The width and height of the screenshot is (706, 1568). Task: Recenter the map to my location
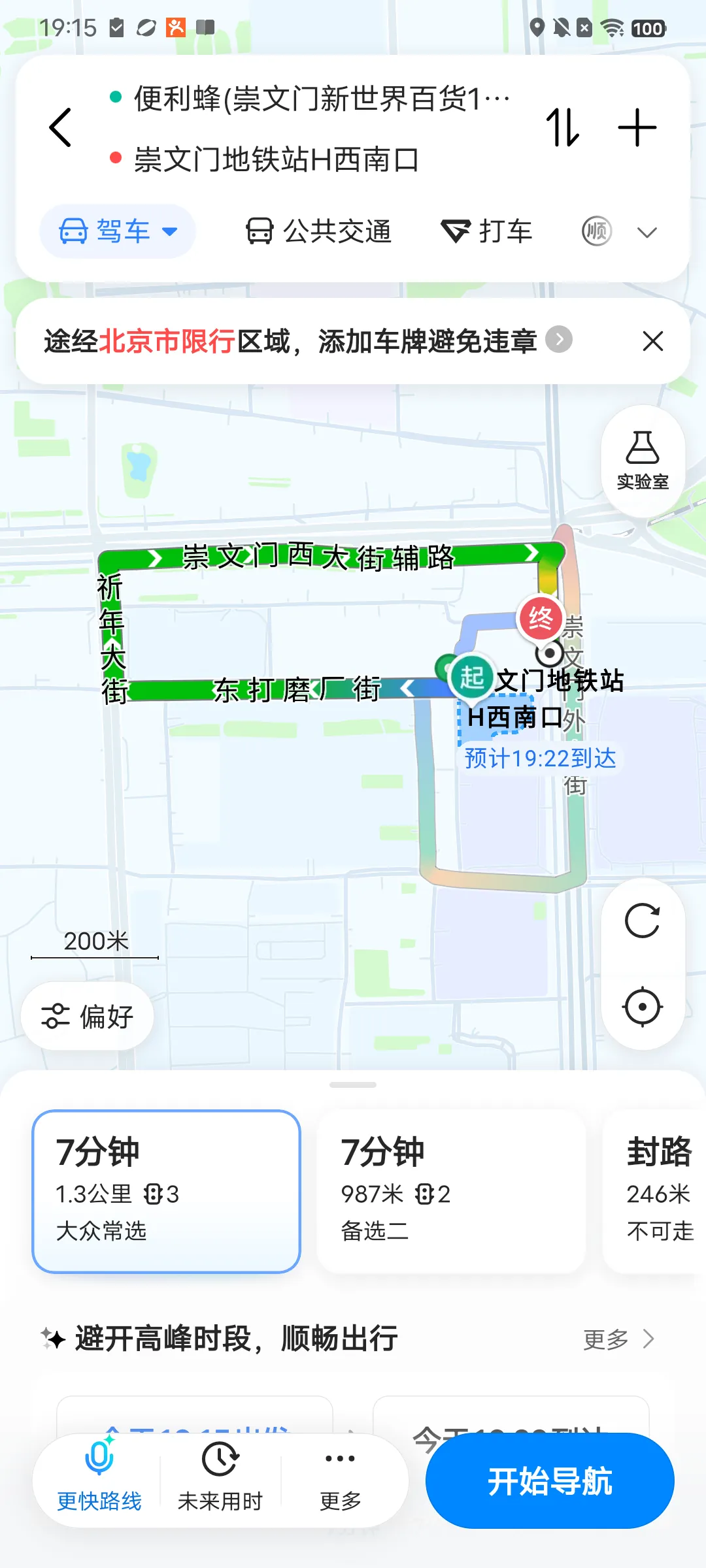(x=643, y=1007)
